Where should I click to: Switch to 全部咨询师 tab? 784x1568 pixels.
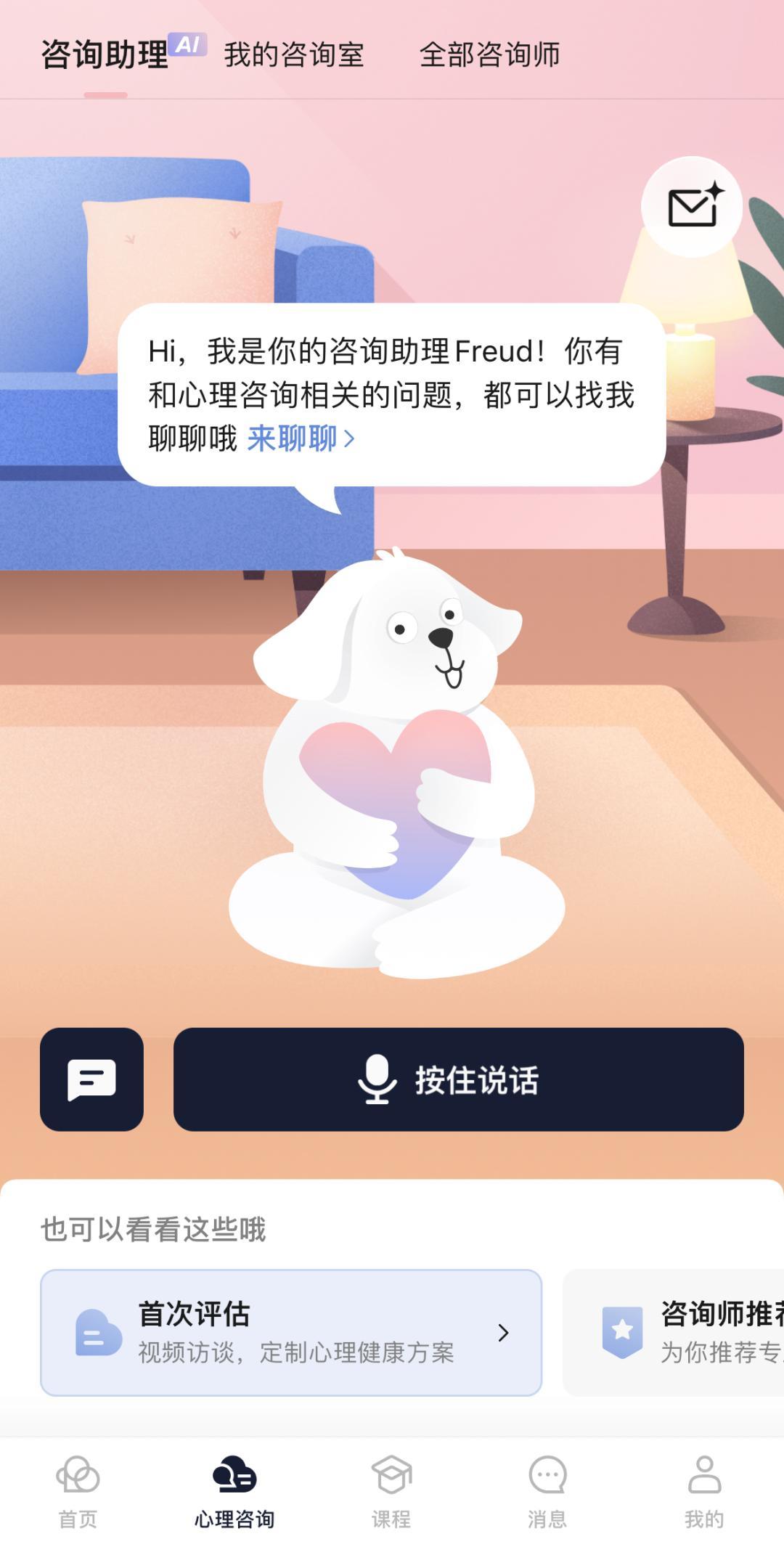pyautogui.click(x=489, y=55)
